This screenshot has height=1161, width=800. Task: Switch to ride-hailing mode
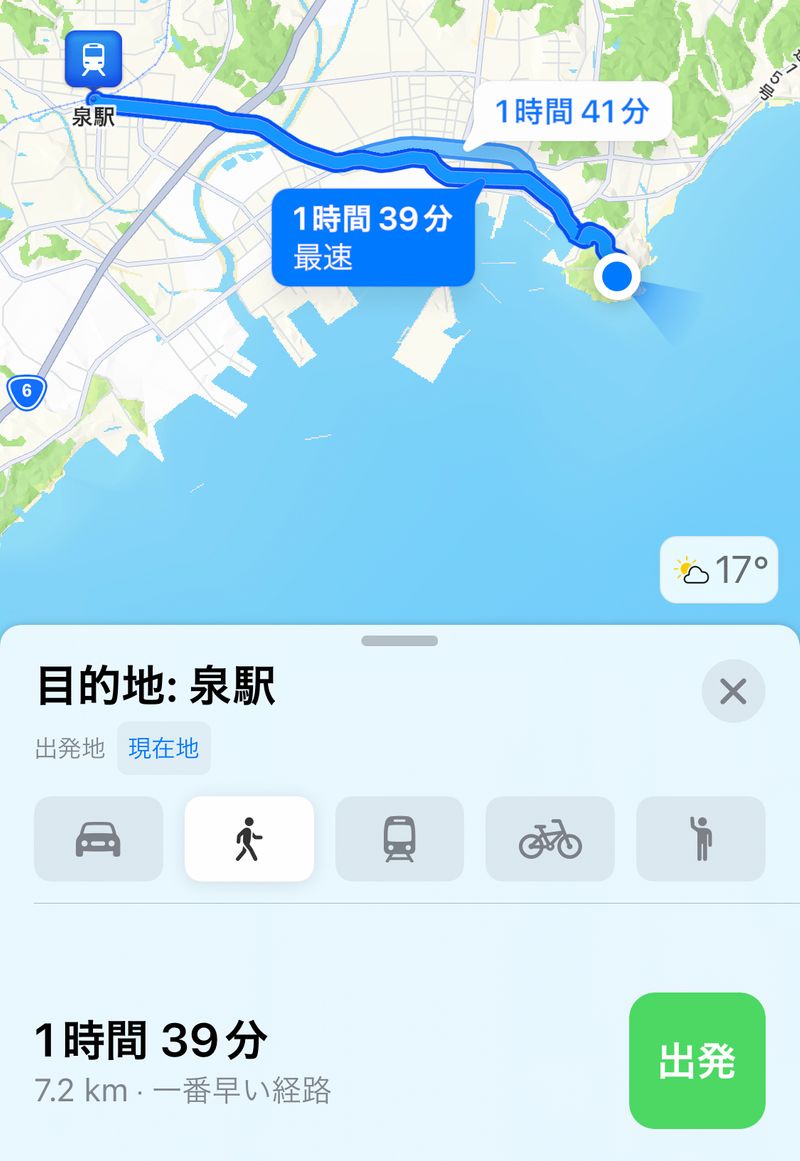700,838
